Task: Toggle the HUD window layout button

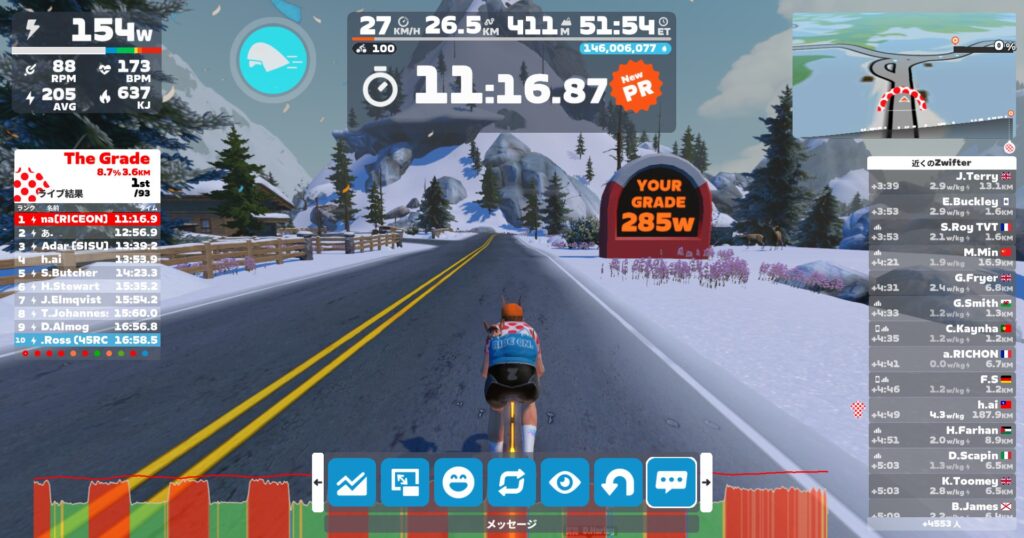Action: (x=405, y=482)
